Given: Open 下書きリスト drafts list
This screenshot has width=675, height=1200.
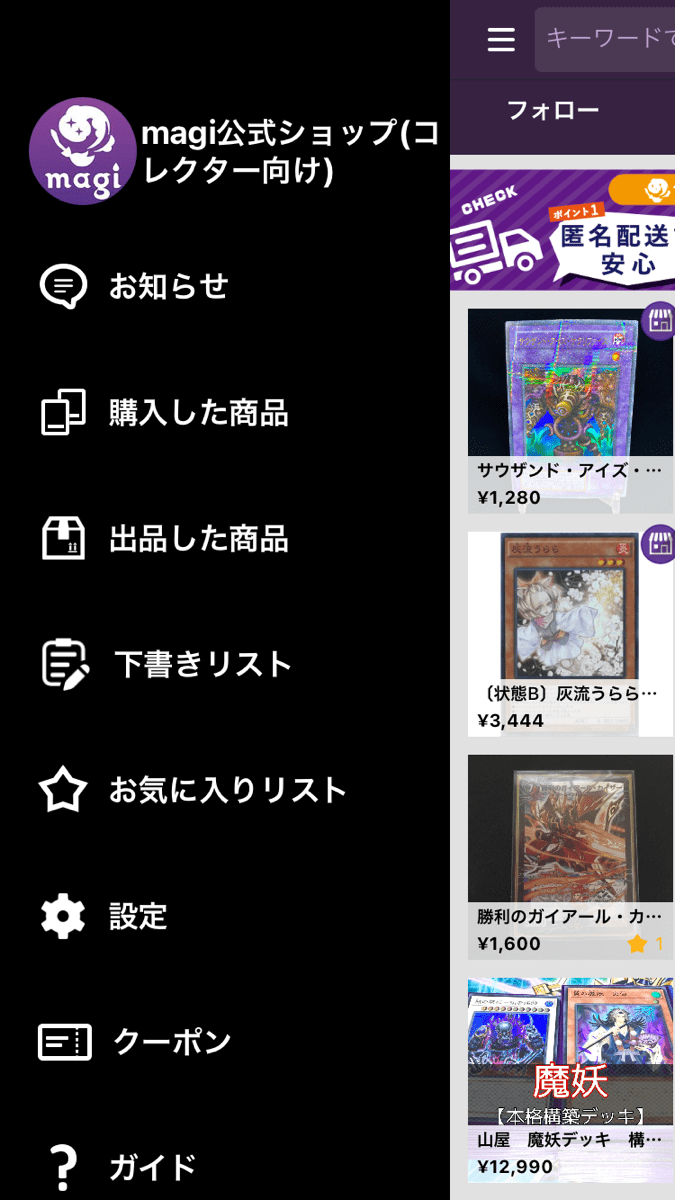Looking at the screenshot, I should click(x=202, y=665).
